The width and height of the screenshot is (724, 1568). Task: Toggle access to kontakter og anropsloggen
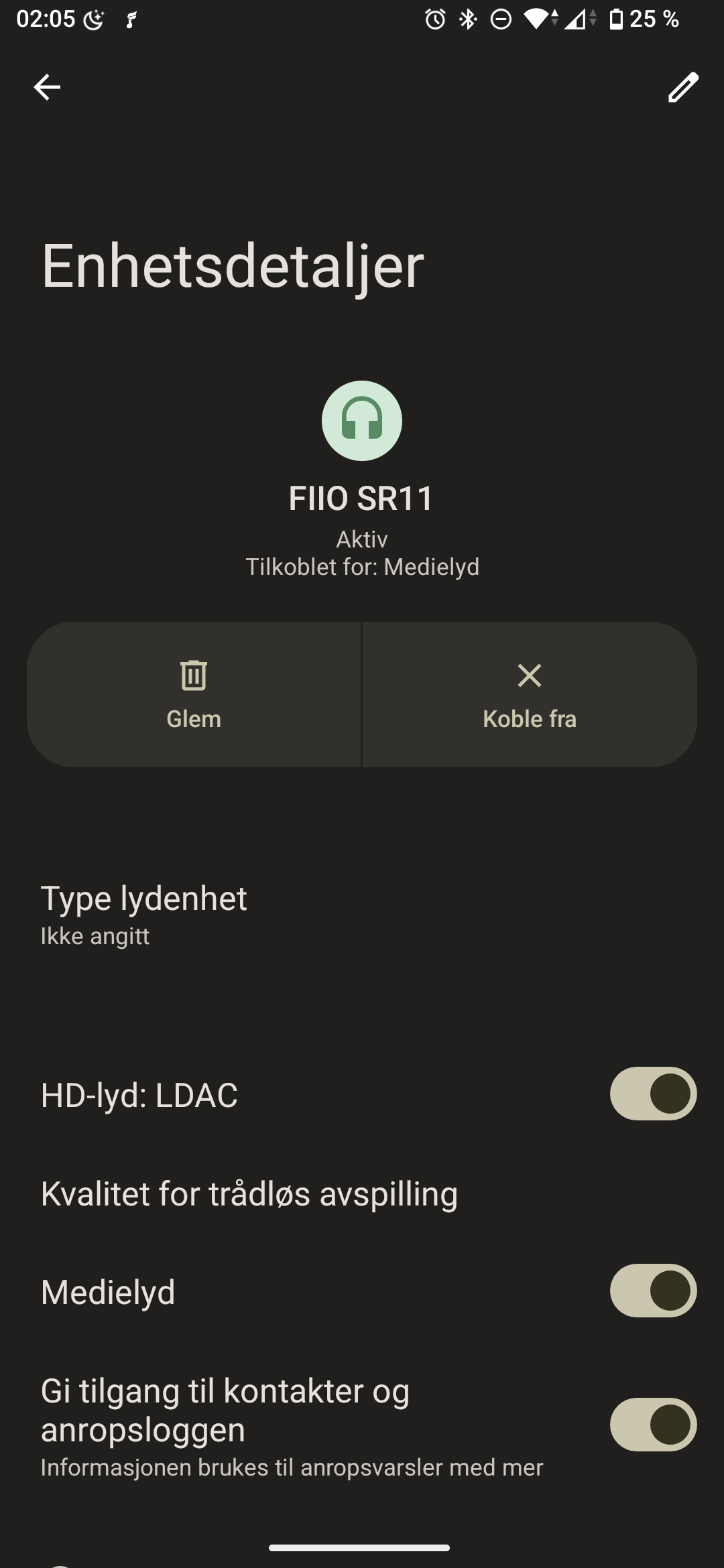pos(653,1424)
